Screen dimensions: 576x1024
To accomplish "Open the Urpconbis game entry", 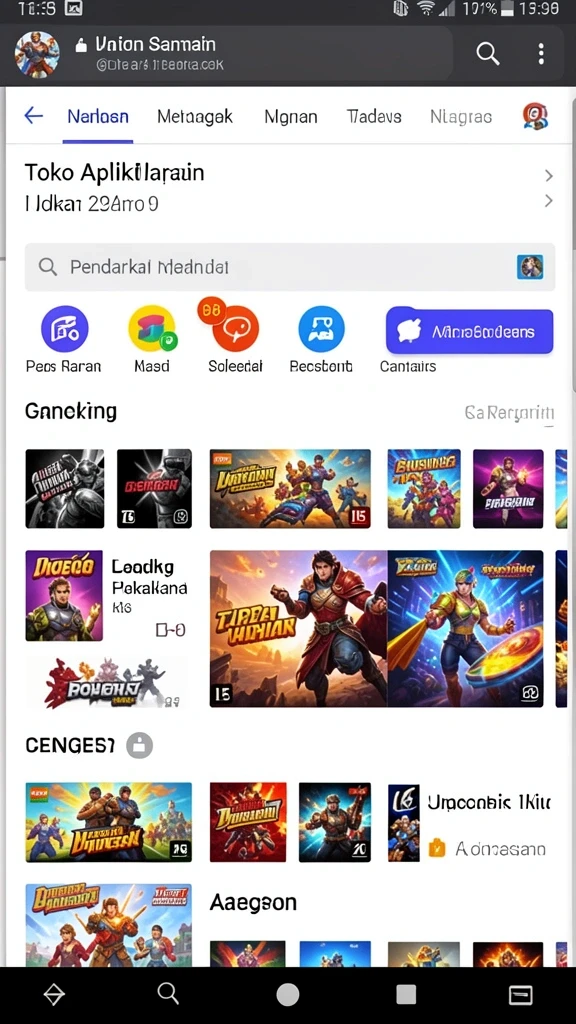I will click(470, 823).
